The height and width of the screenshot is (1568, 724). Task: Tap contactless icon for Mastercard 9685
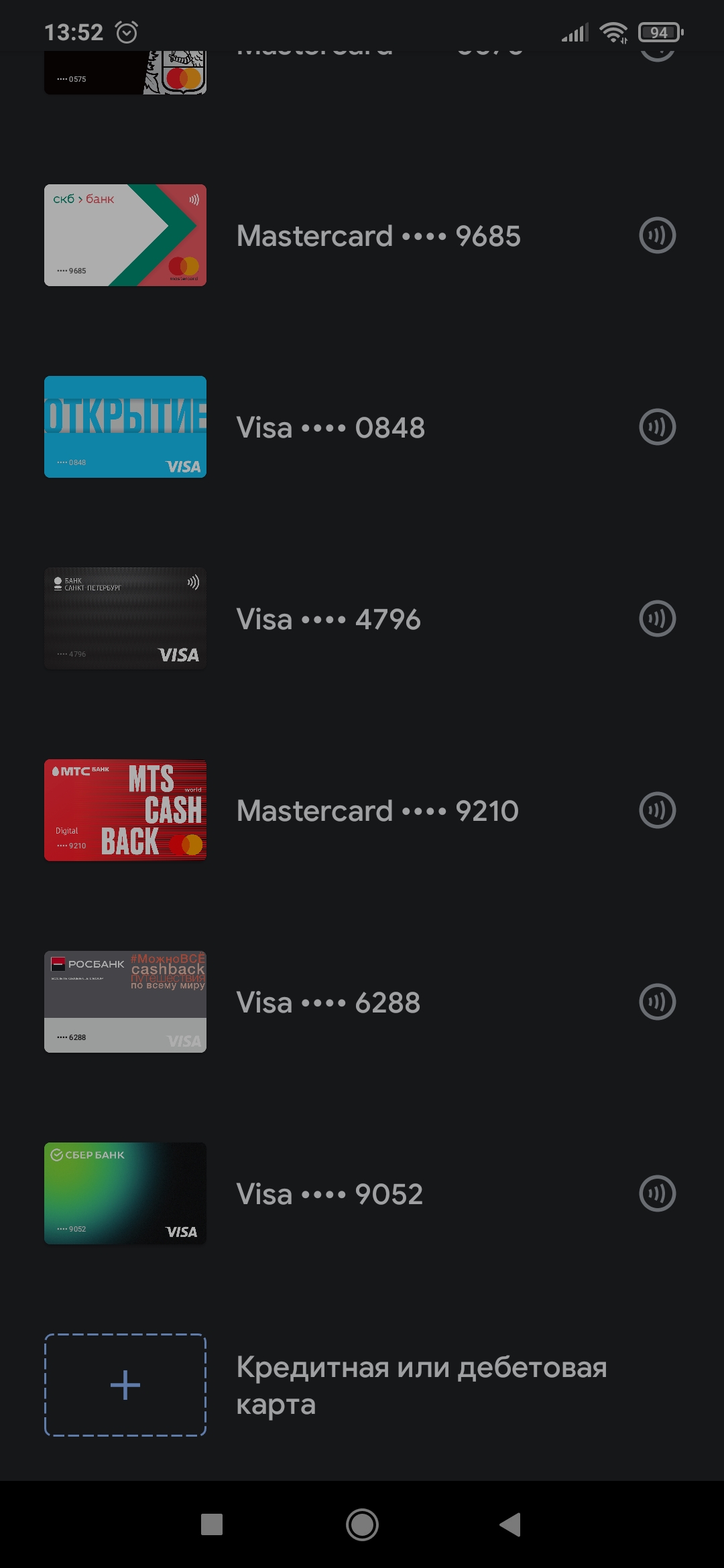click(x=657, y=235)
